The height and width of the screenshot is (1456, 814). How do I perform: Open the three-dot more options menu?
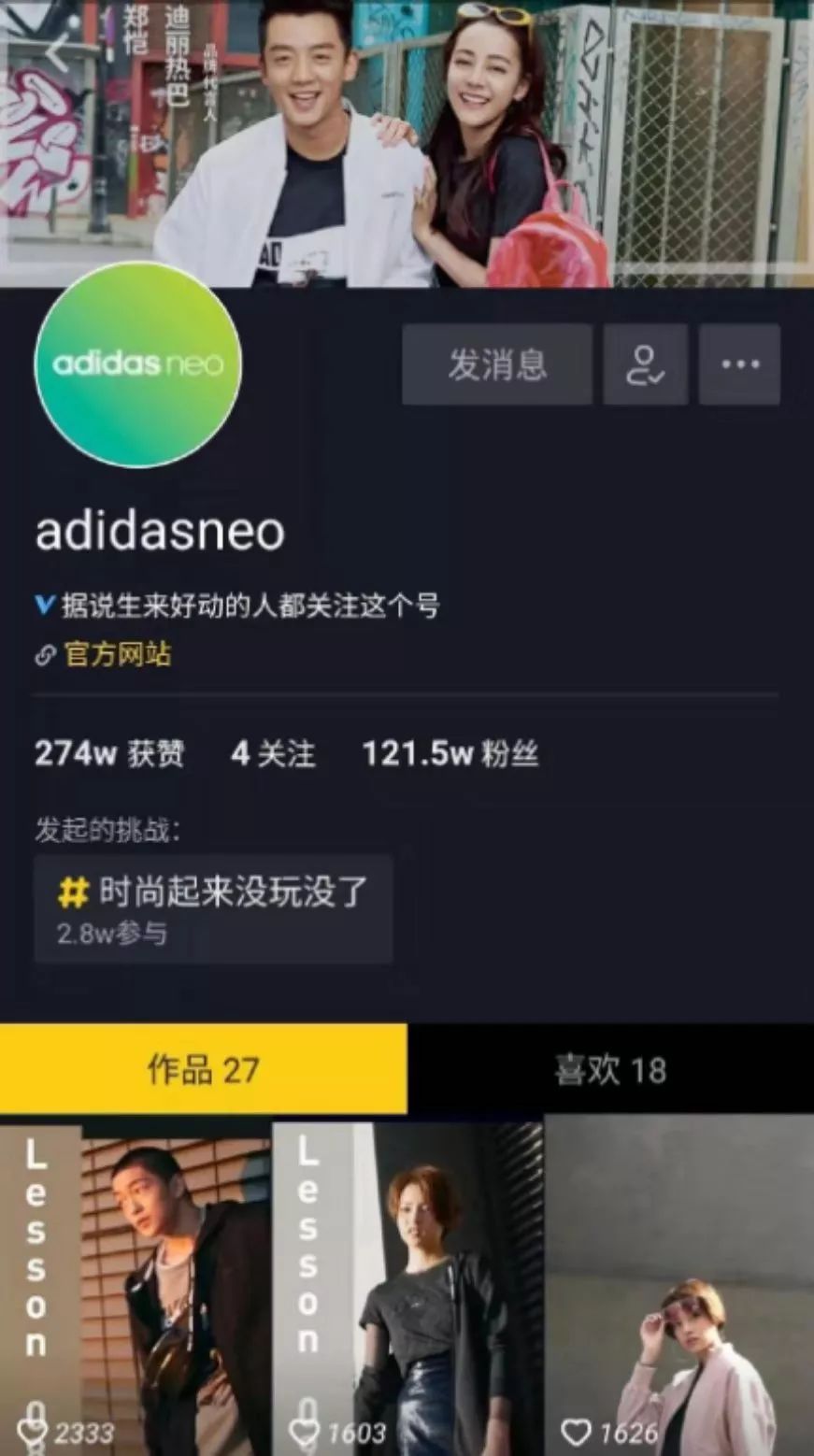pos(738,364)
